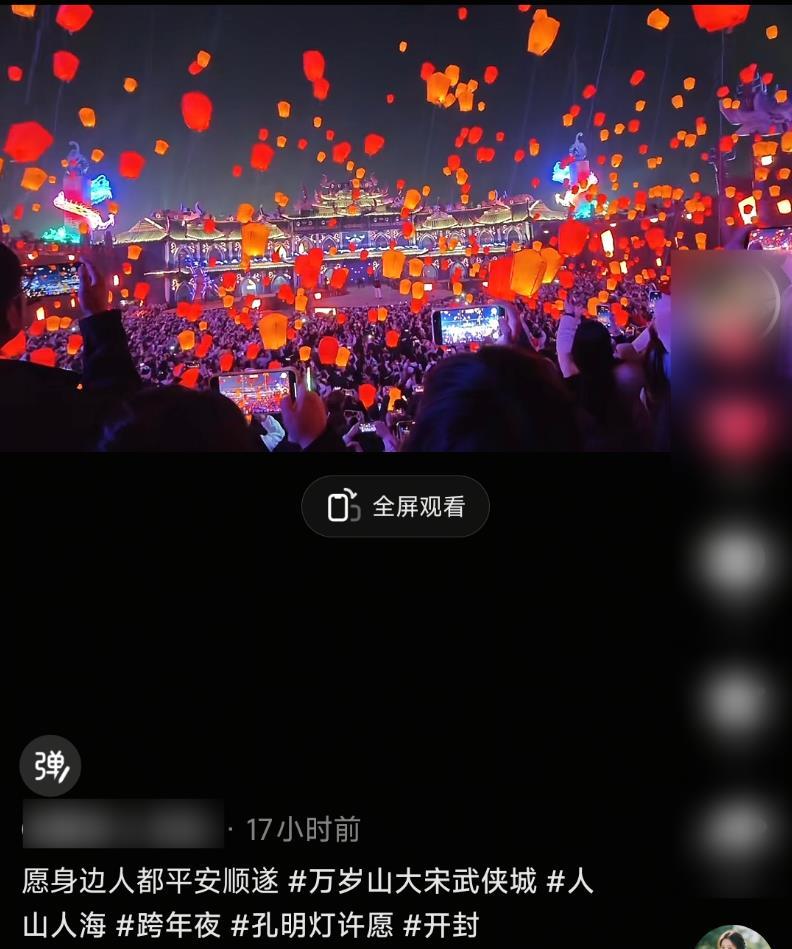This screenshot has height=949, width=792.
Task: Tap the 全屏观看 fullscreen button
Action: pos(396,507)
